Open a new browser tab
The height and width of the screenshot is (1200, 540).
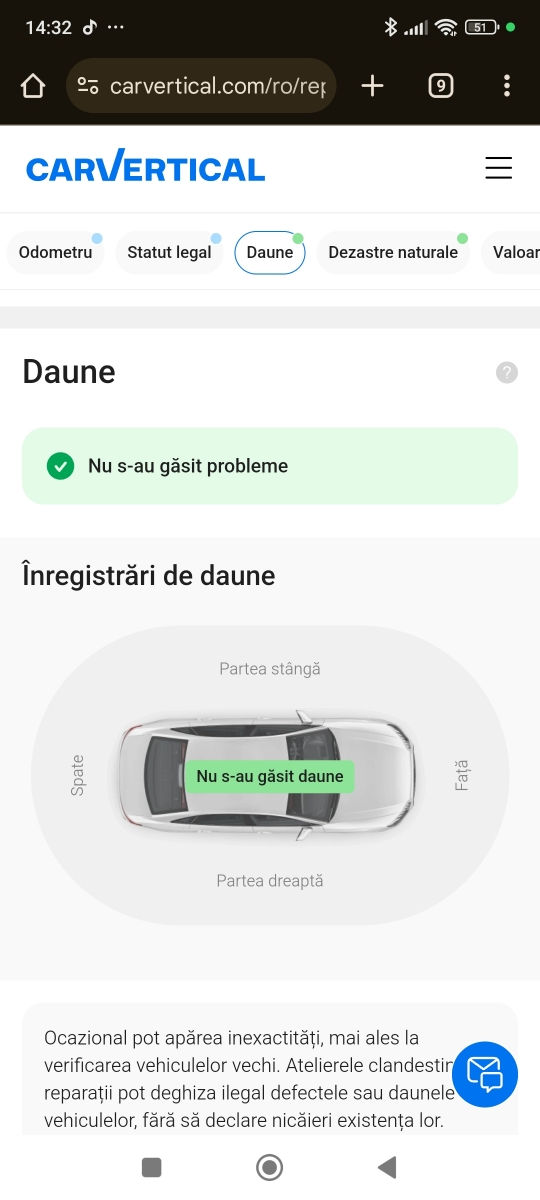pyautogui.click(x=372, y=86)
